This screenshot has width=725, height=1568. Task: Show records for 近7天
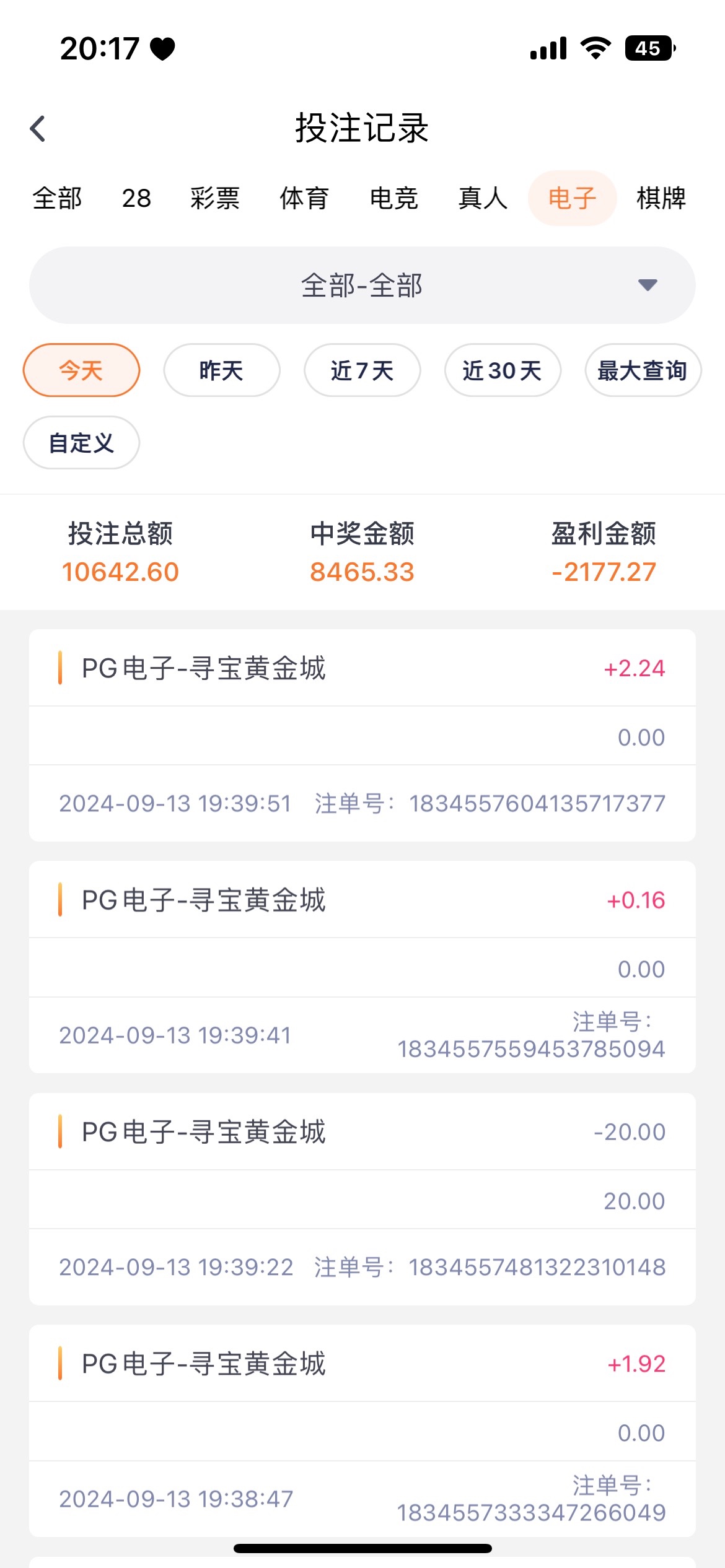pyautogui.click(x=362, y=370)
